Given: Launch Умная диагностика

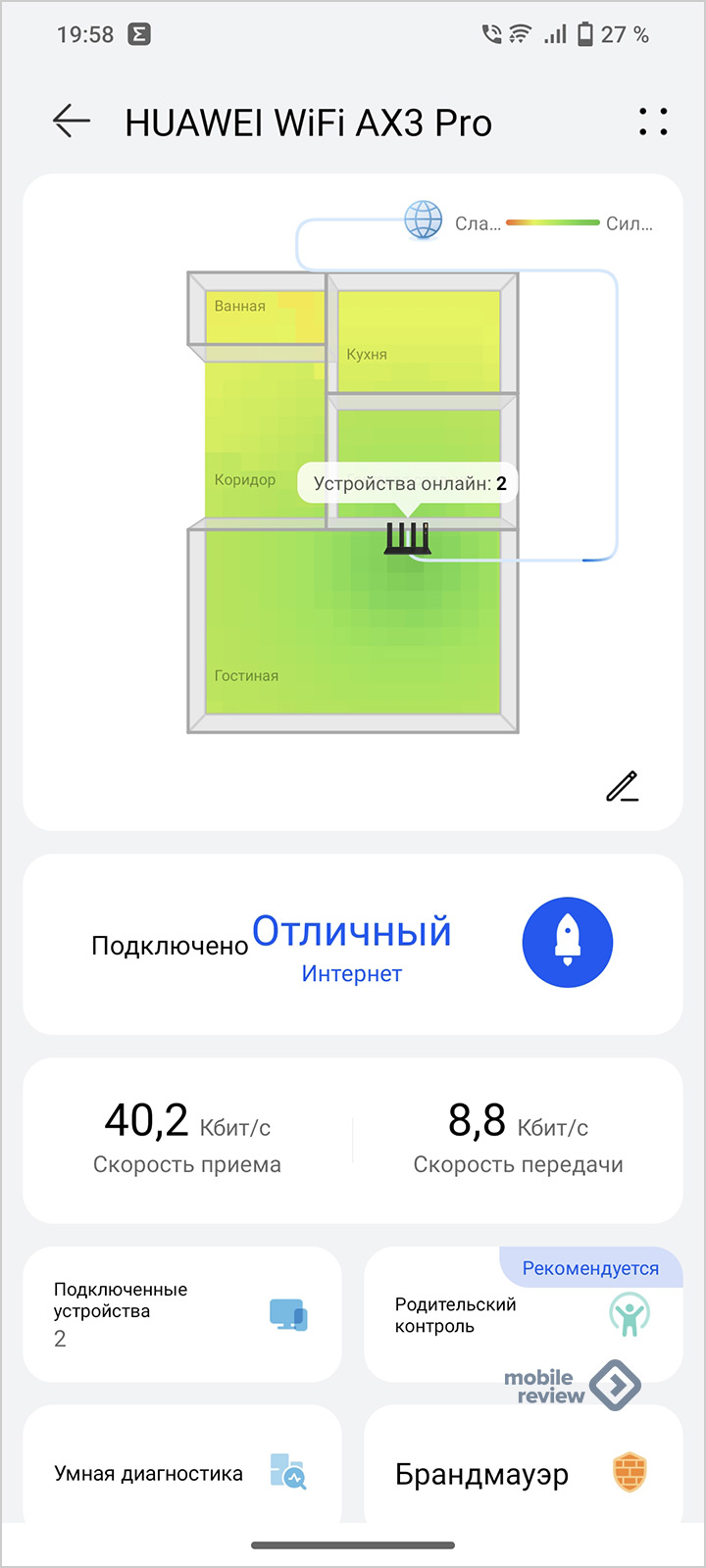Looking at the screenshot, I should [182, 1473].
